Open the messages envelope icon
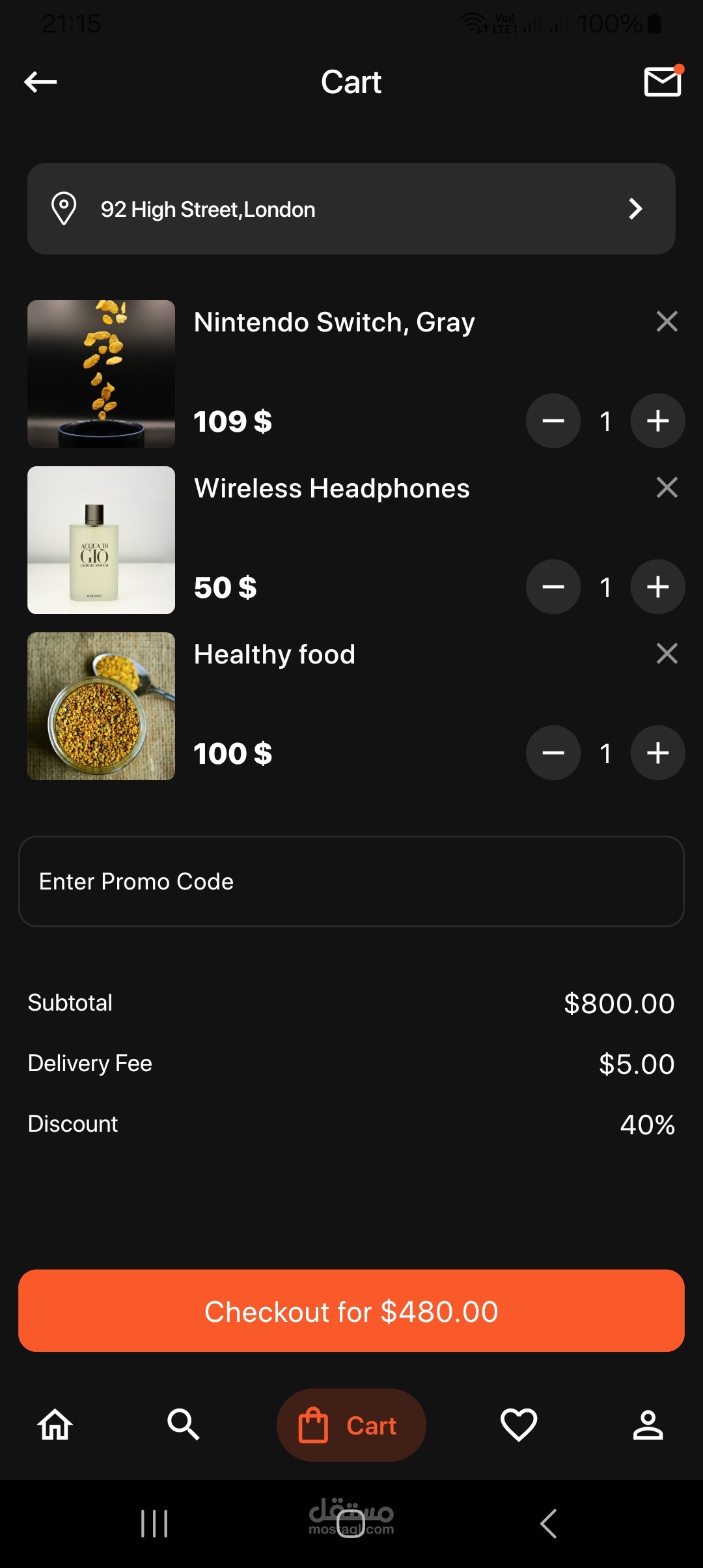703x1568 pixels. coord(663,81)
